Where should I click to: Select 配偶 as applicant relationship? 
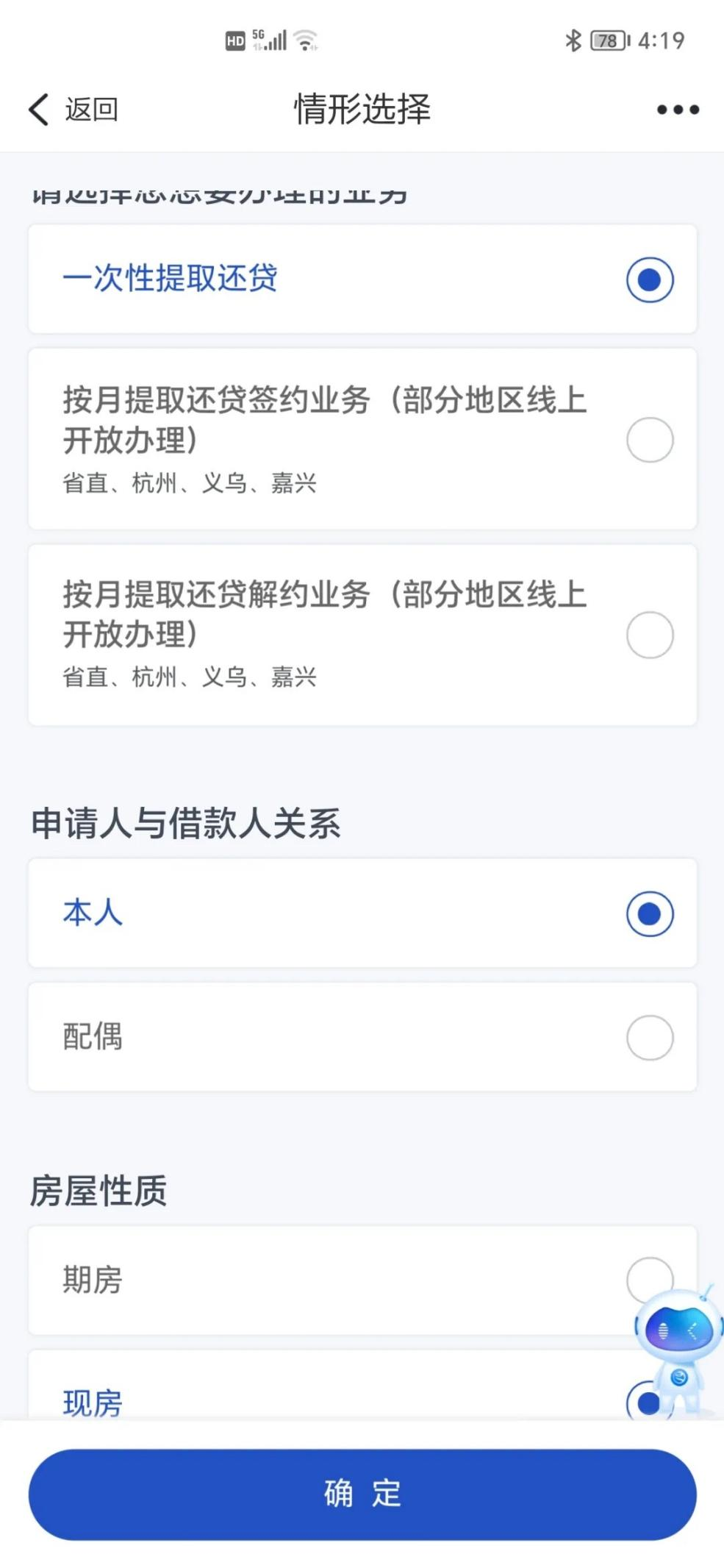(362, 1037)
